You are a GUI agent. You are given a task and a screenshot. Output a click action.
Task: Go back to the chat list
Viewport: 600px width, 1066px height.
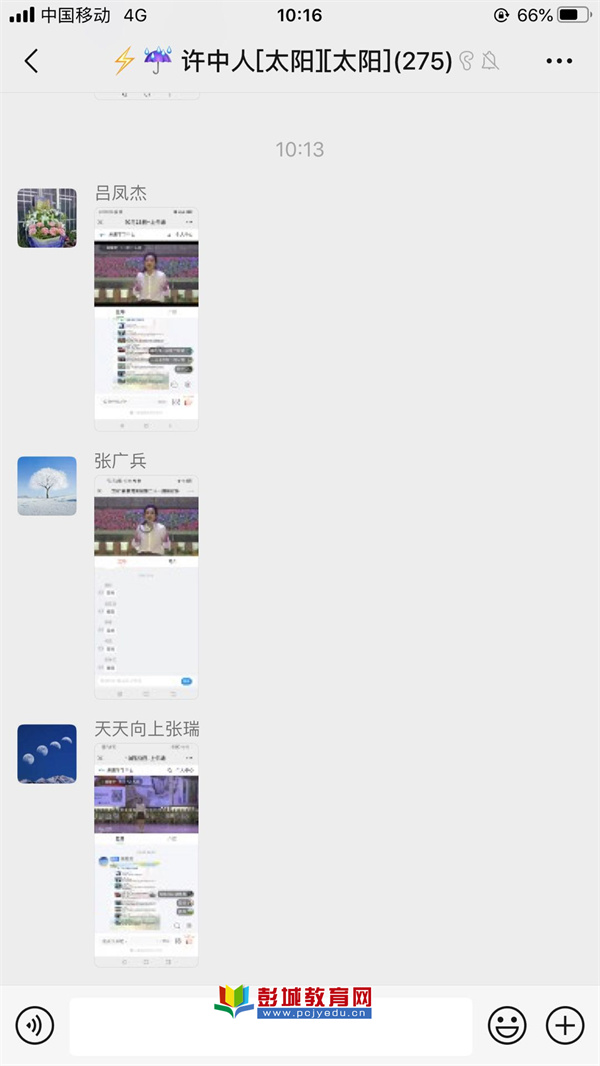[x=31, y=61]
